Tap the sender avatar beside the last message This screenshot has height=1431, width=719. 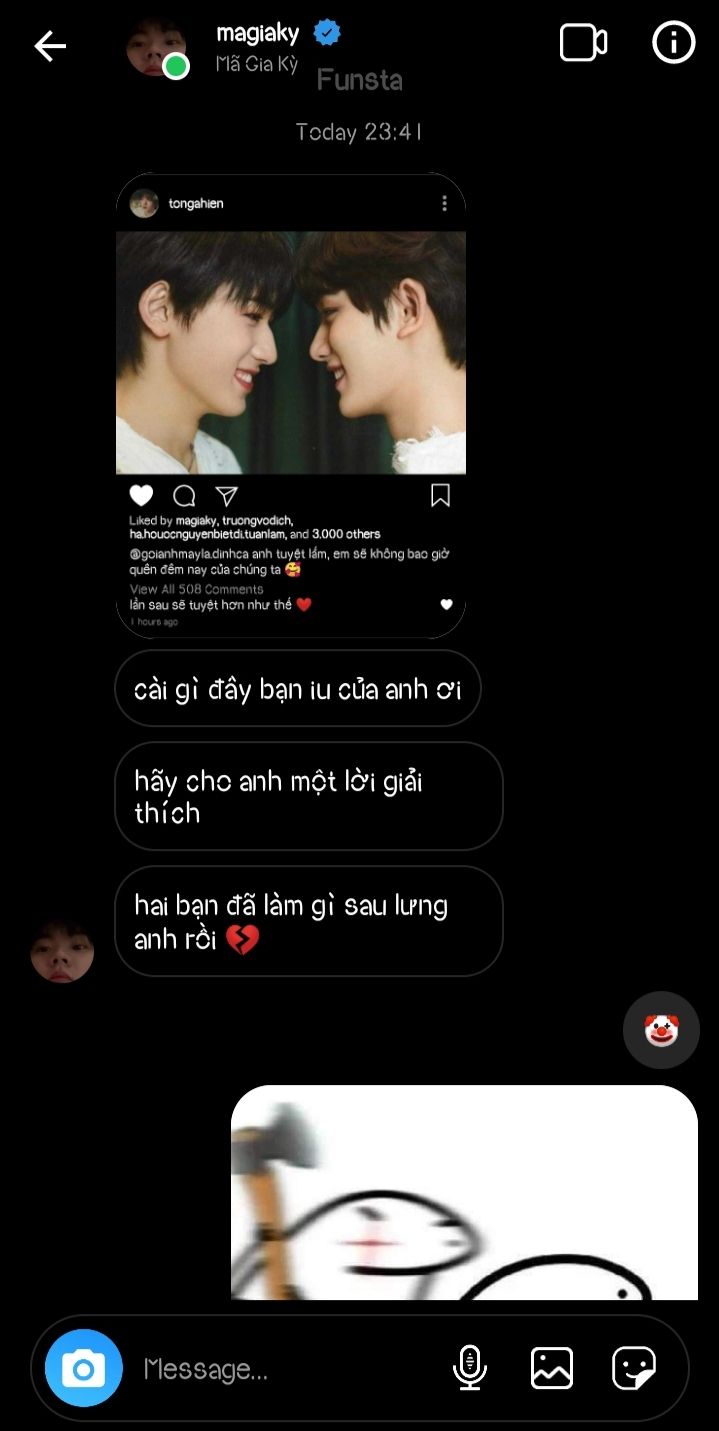tap(62, 951)
